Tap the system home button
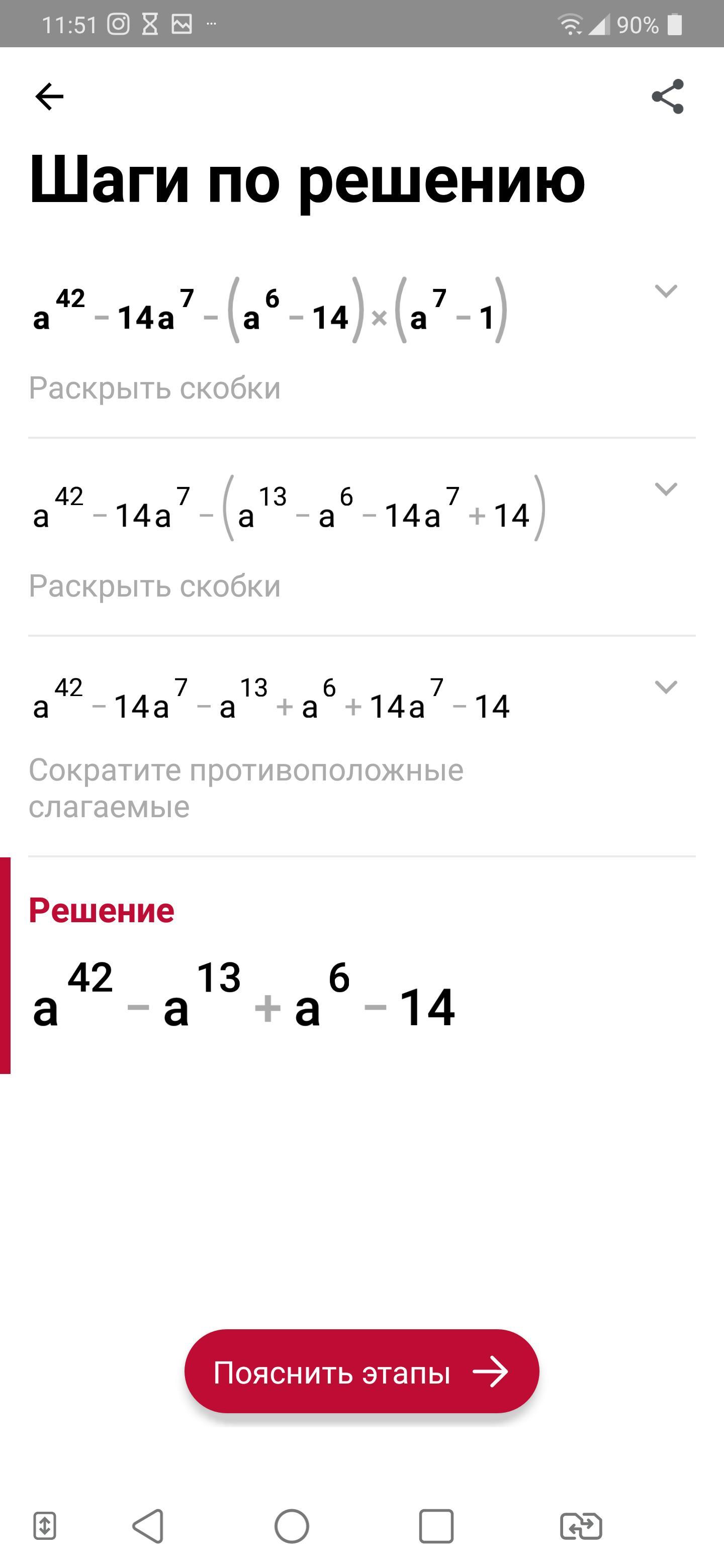Viewport: 724px width, 1568px height. pyautogui.click(x=292, y=1526)
